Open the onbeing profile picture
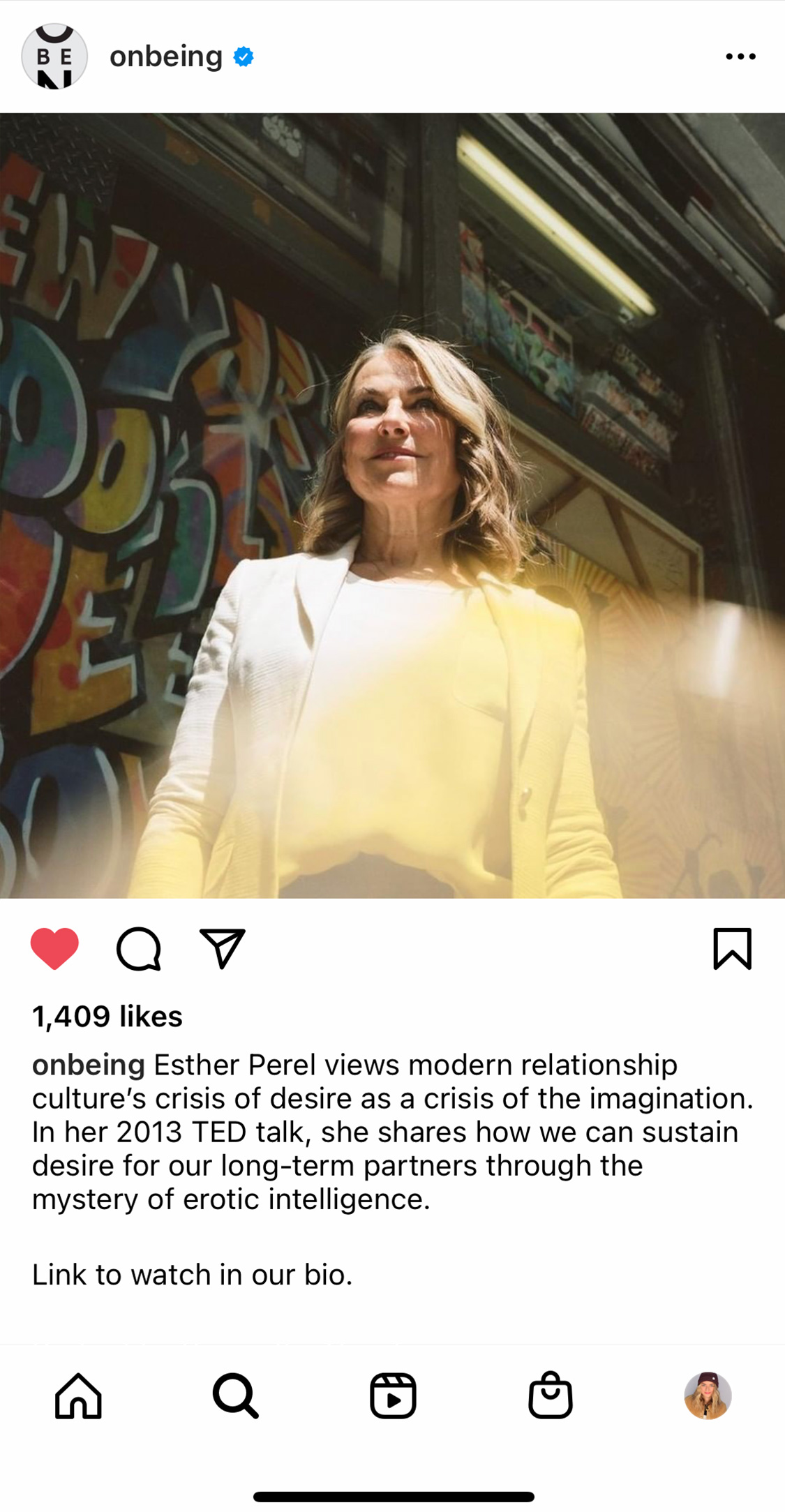Image resolution: width=785 pixels, height=1512 pixels. coord(54,57)
